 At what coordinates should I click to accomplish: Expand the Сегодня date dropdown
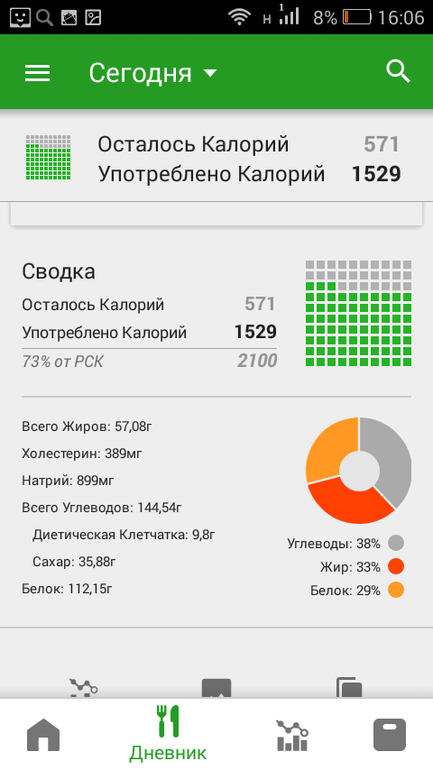coord(153,73)
